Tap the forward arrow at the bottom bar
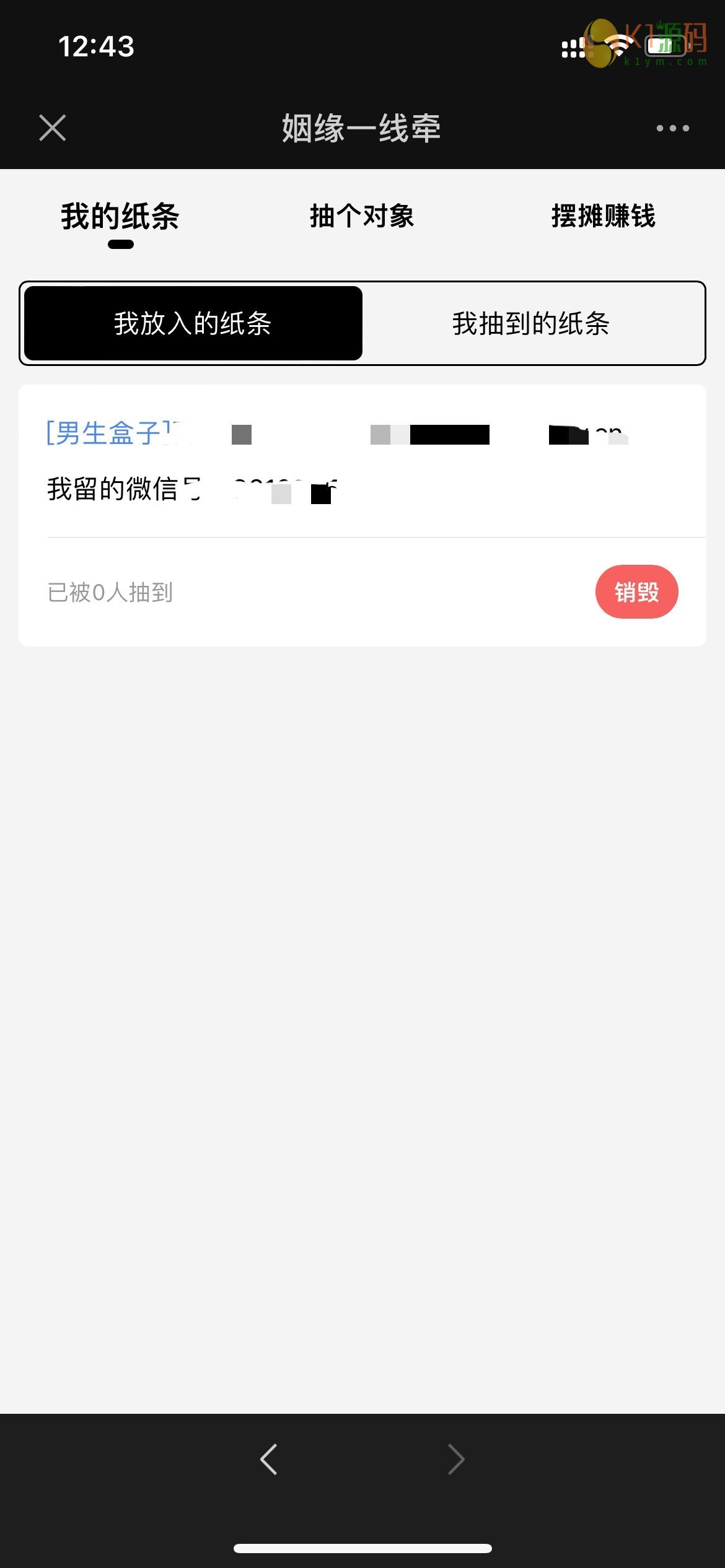This screenshot has width=725, height=1568. (457, 1458)
